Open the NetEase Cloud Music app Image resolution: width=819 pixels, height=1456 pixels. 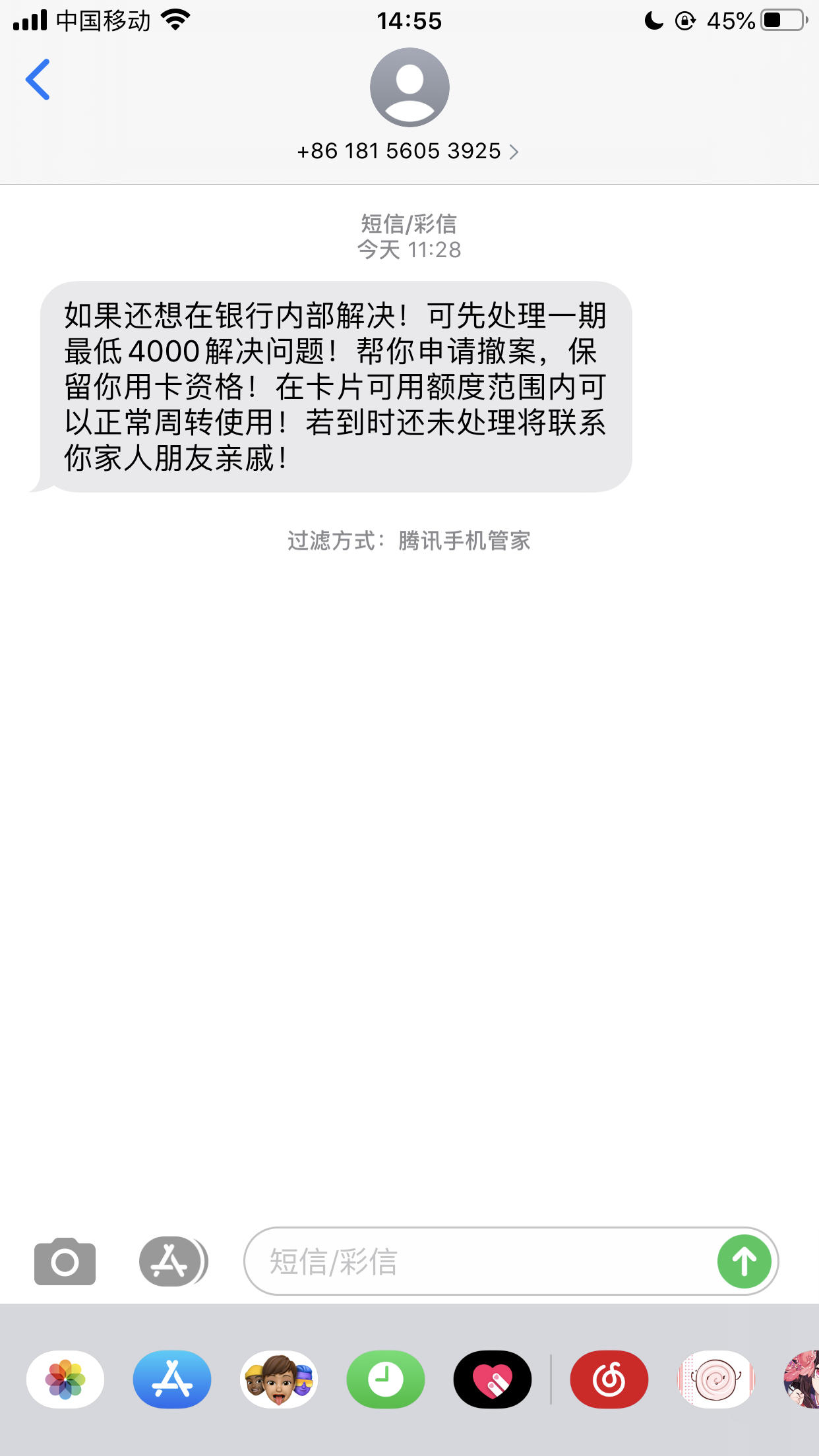tap(609, 1380)
